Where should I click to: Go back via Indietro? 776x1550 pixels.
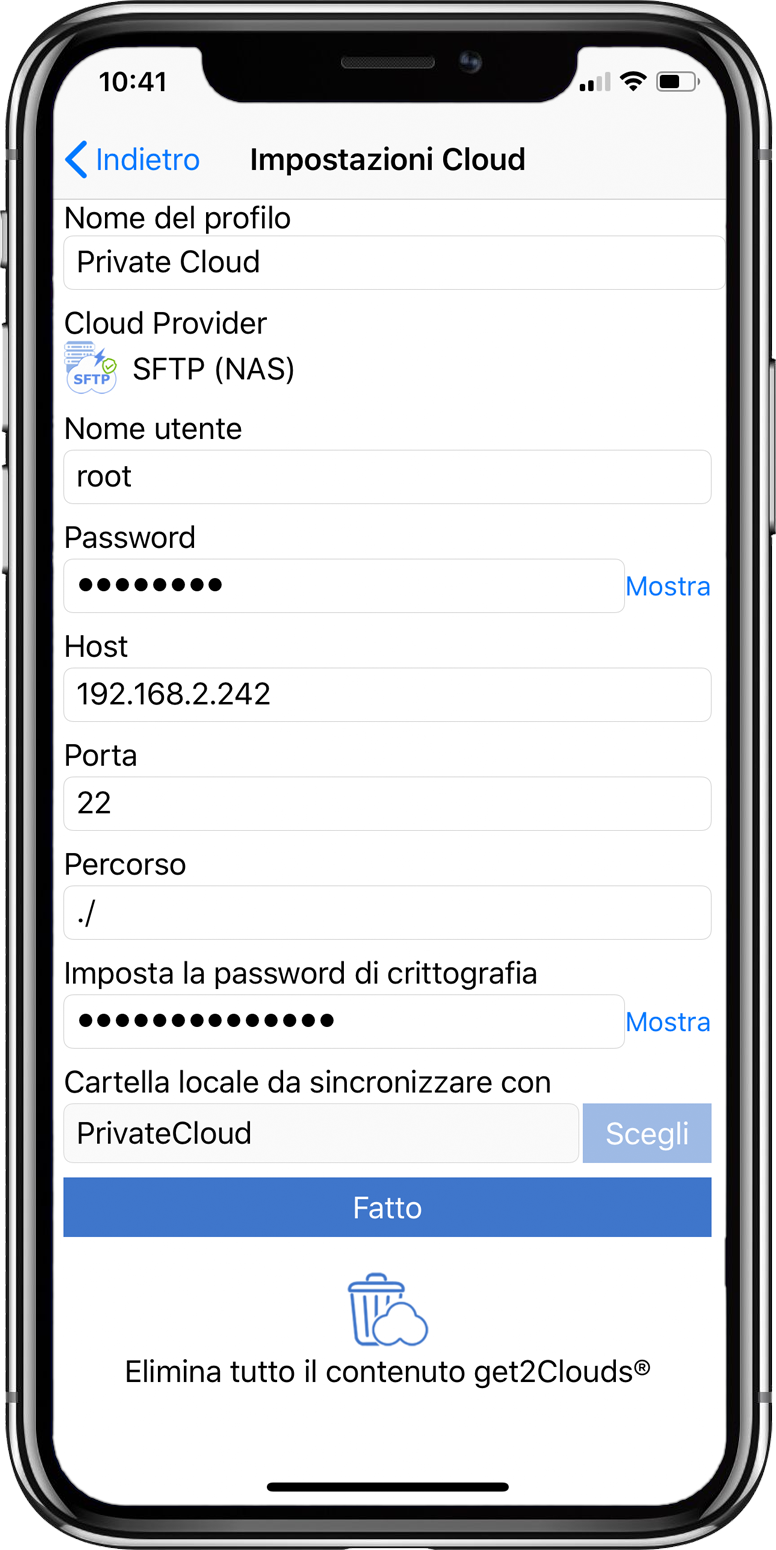click(133, 160)
